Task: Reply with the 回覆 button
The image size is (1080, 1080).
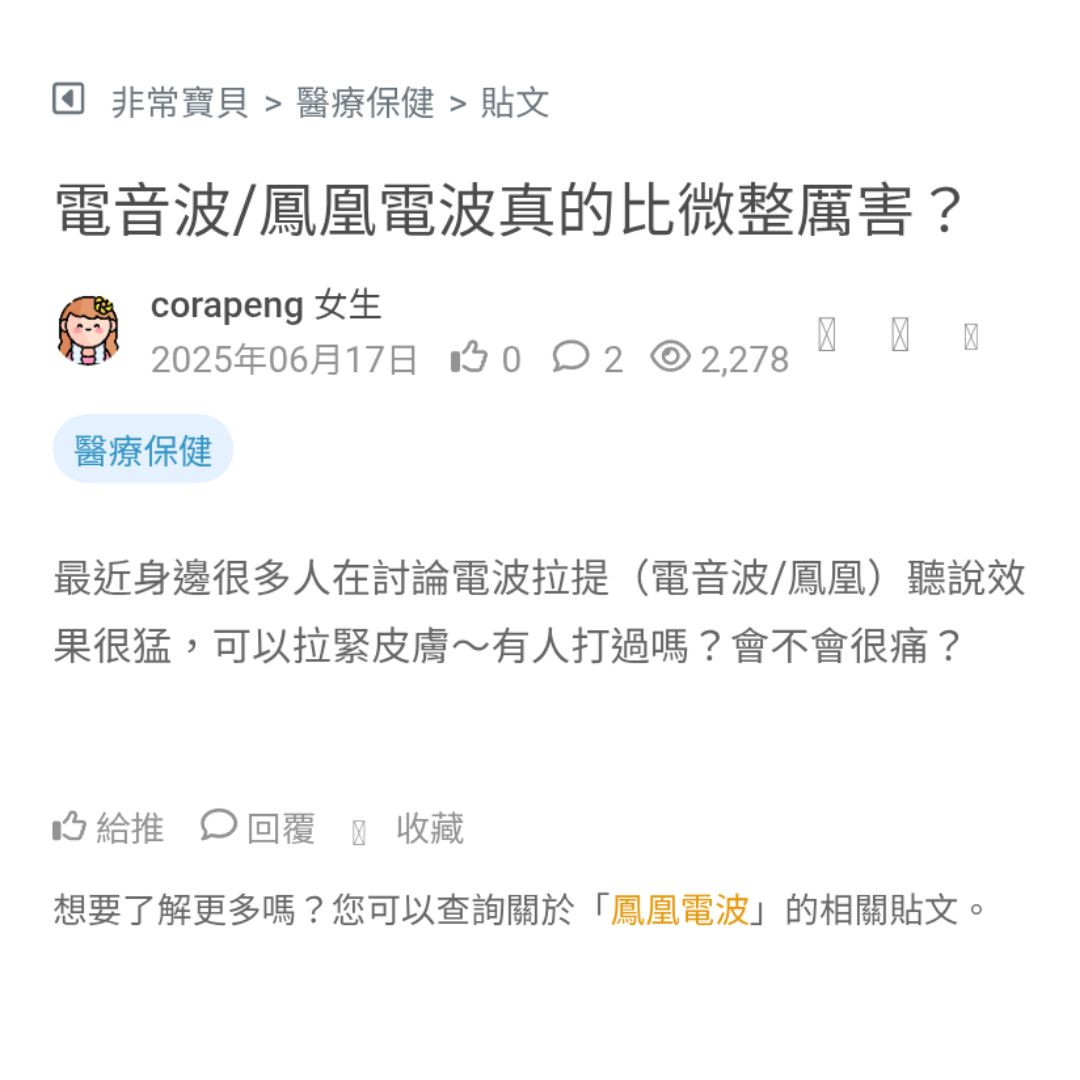Action: click(258, 828)
